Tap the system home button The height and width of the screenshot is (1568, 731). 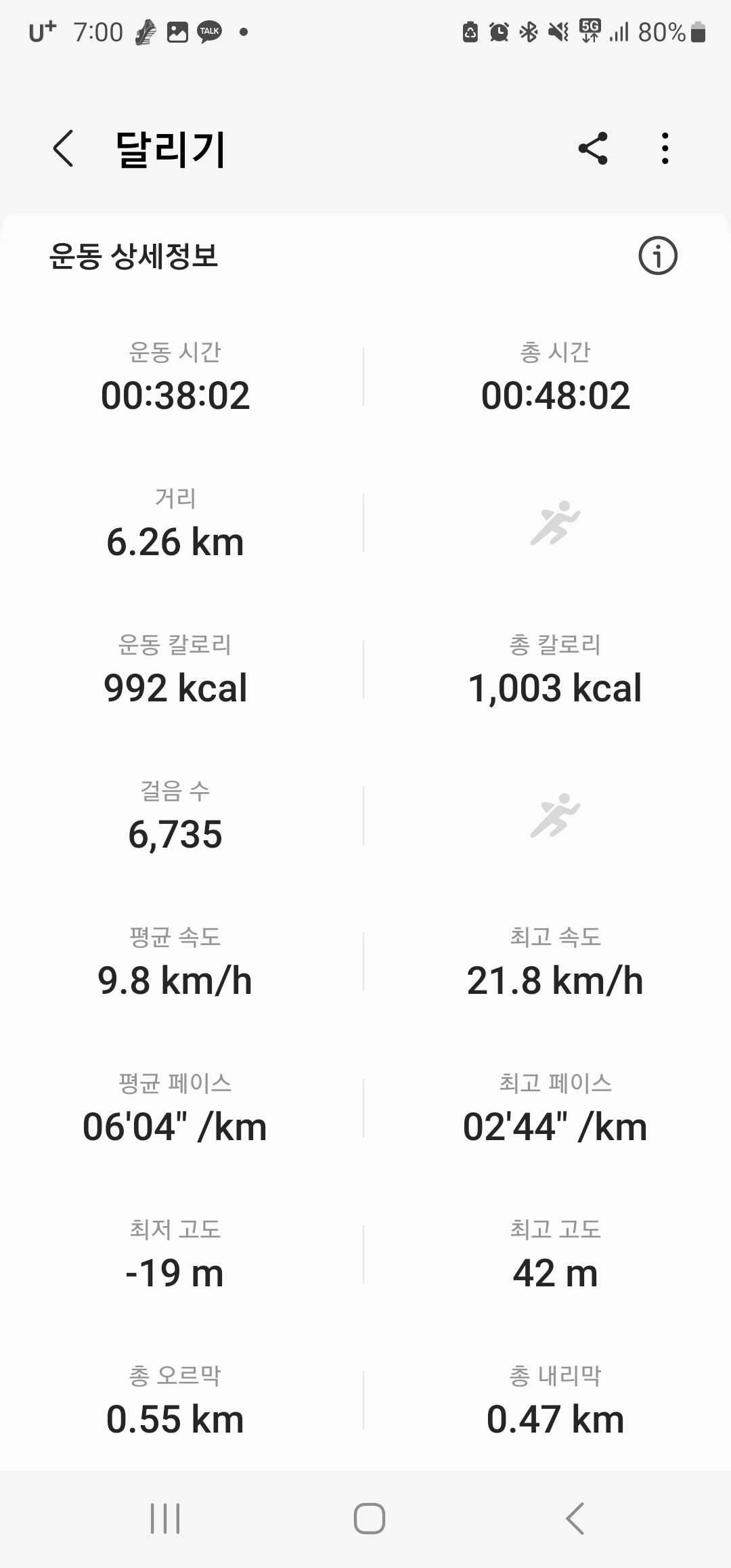click(x=370, y=1519)
